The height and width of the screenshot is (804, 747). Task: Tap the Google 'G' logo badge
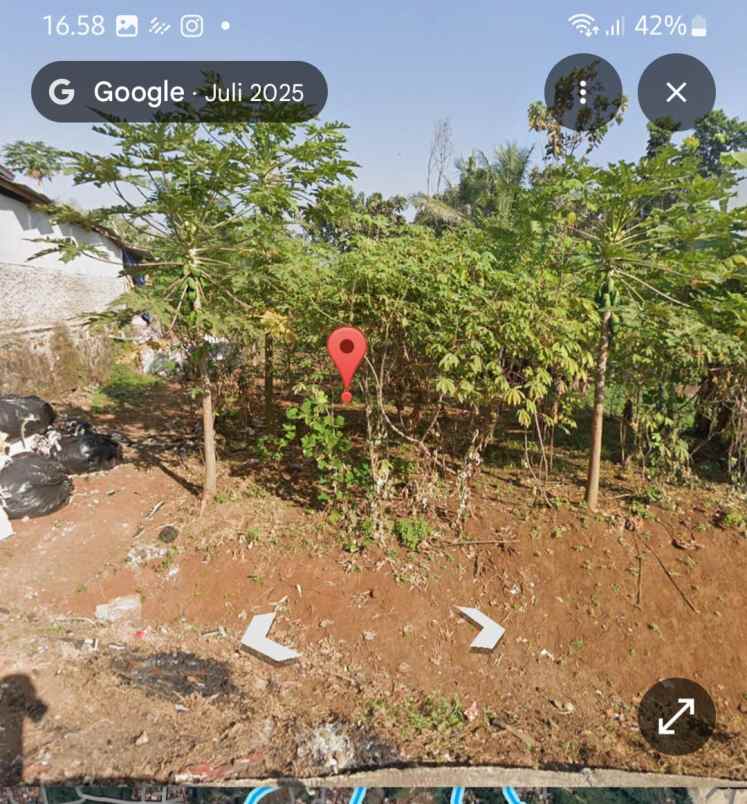coord(62,92)
